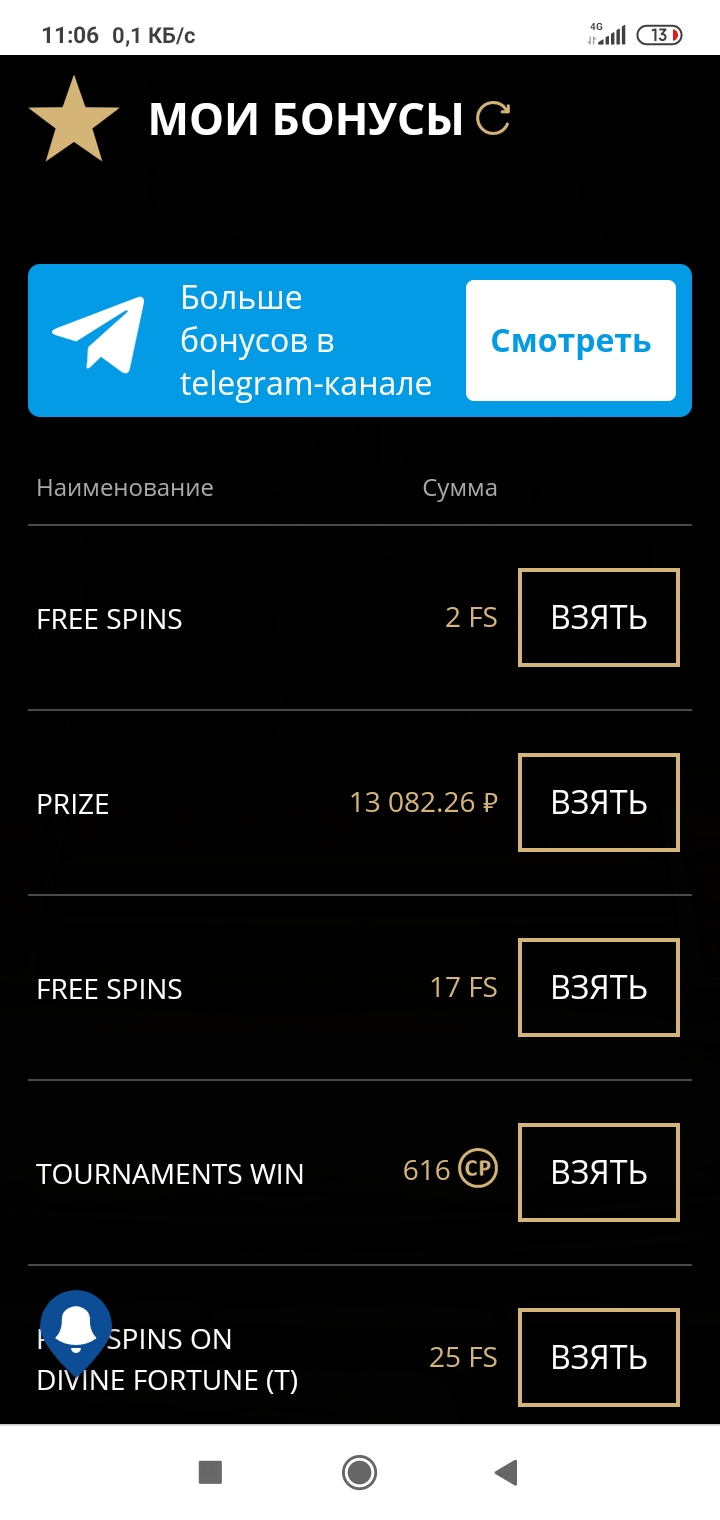Viewport: 720px width, 1520px height.
Task: Refresh the МОИ БОНУСЫ list
Action: [493, 119]
